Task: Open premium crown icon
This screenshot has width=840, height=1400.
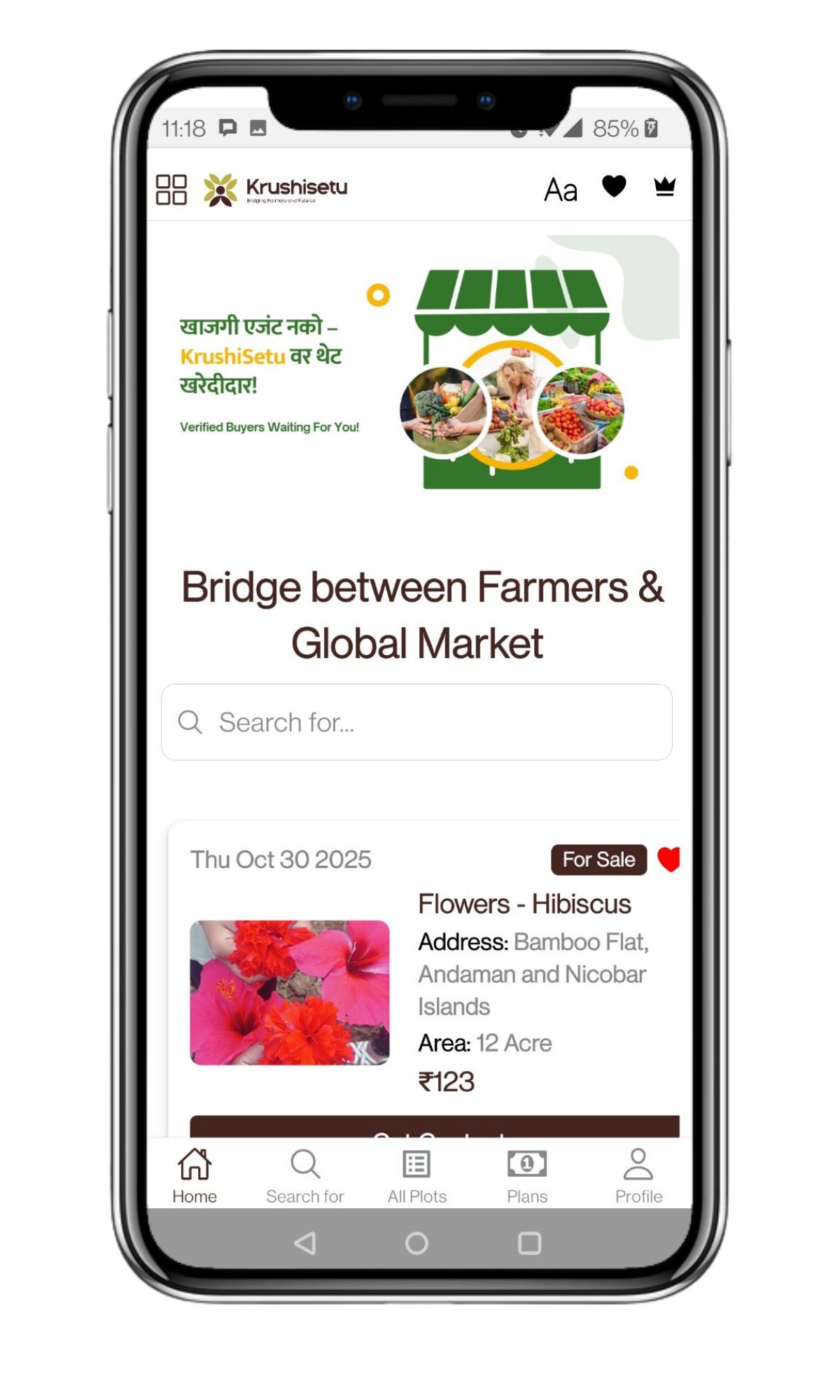Action: [x=664, y=187]
